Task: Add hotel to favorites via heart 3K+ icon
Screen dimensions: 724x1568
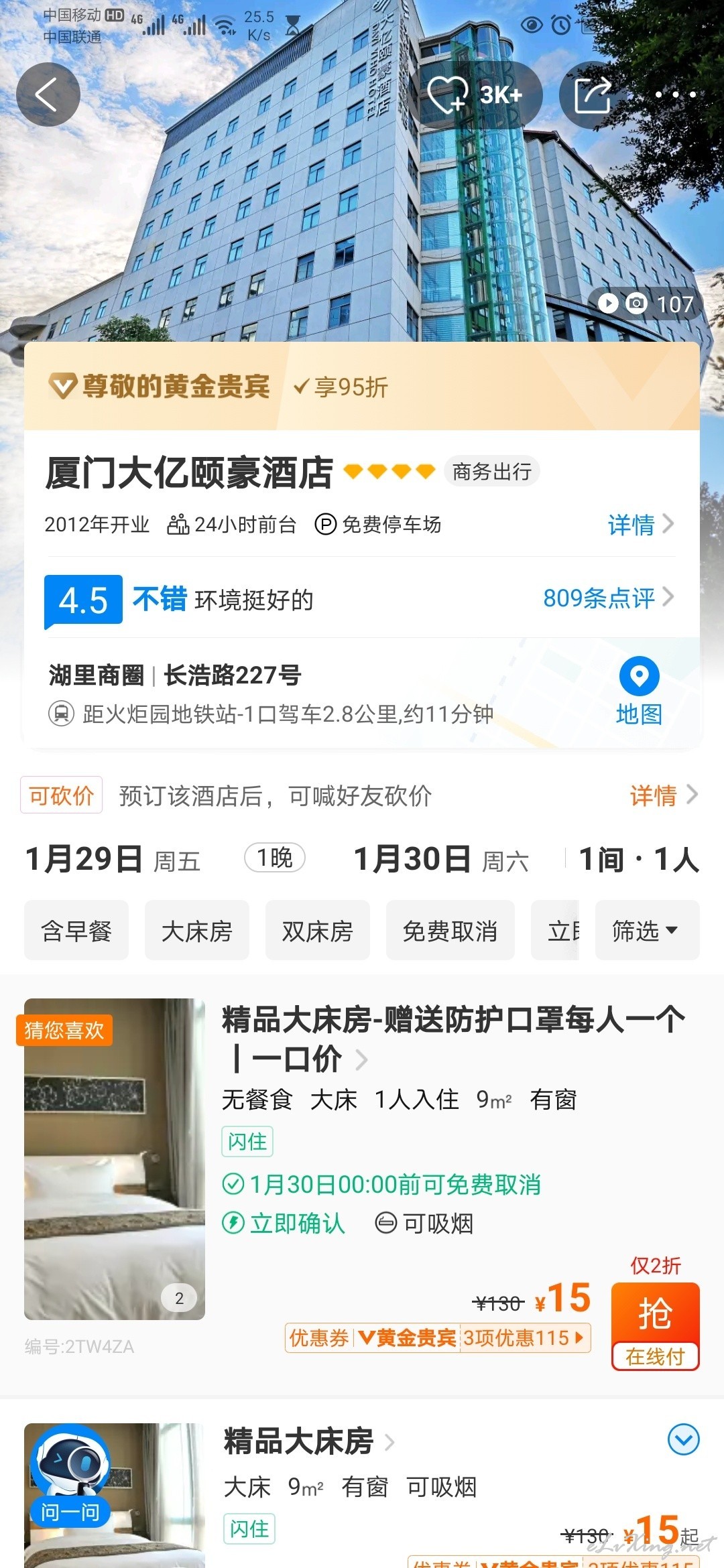Action: tap(475, 94)
